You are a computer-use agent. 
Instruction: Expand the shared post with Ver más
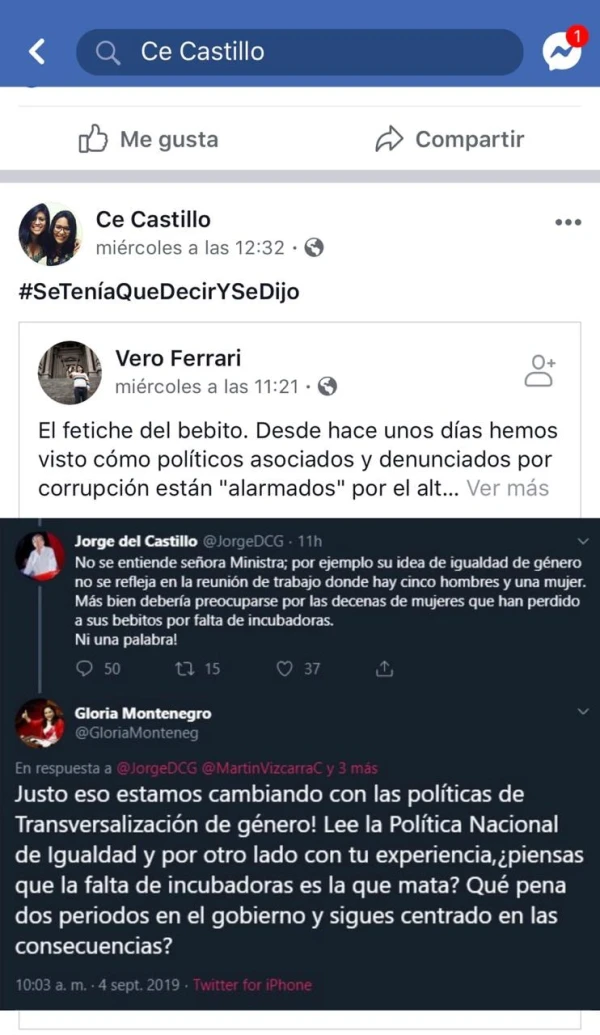(508, 488)
